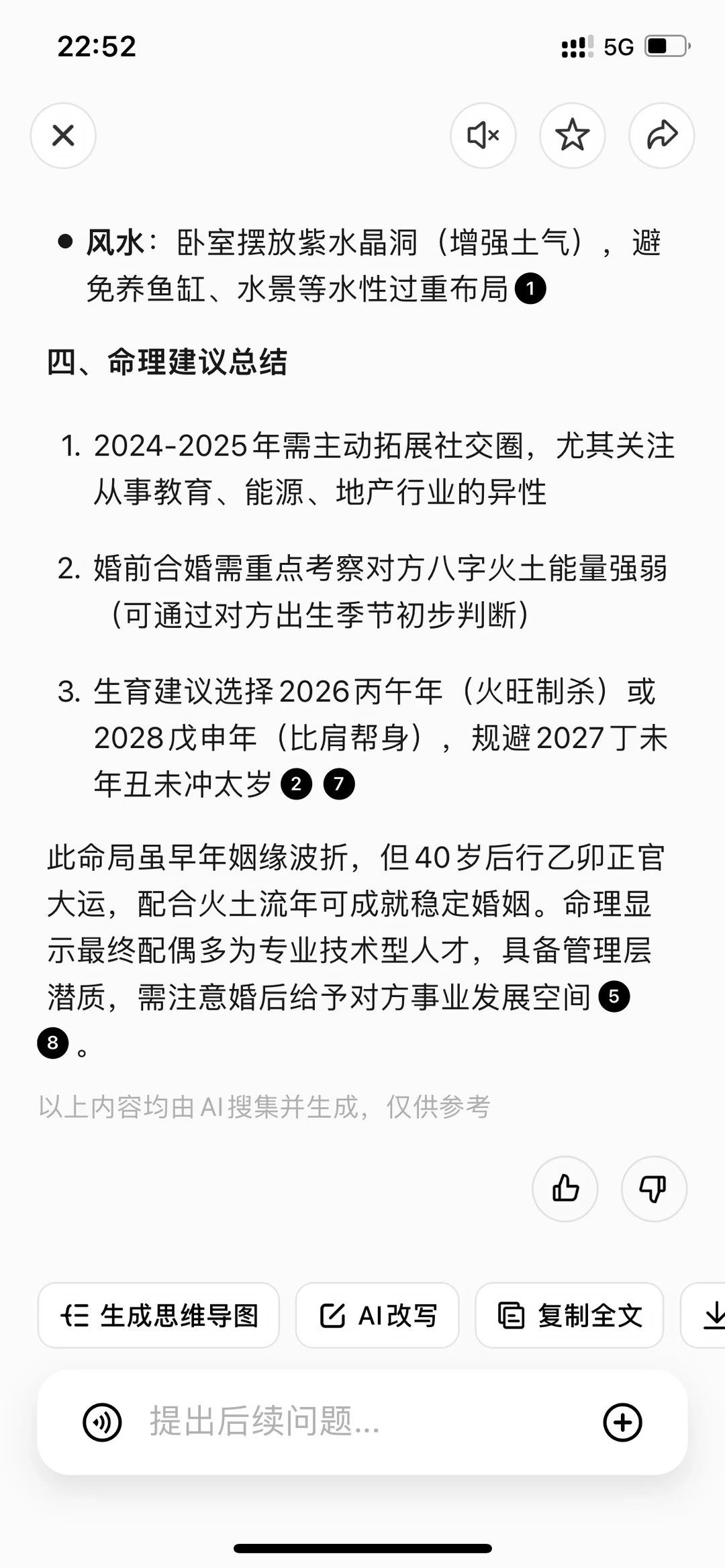Viewport: 725px width, 1568px height.
Task: Open citation 1 after the 风水 bullet
Action: 530,289
